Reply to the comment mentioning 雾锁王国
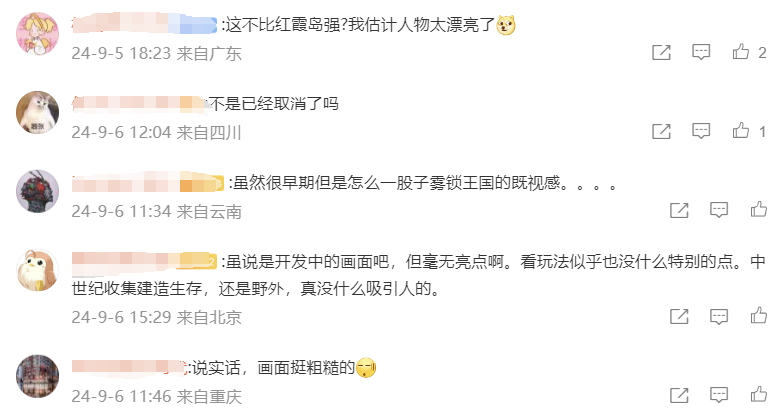Screen dimensions: 772x416 click(x=719, y=210)
